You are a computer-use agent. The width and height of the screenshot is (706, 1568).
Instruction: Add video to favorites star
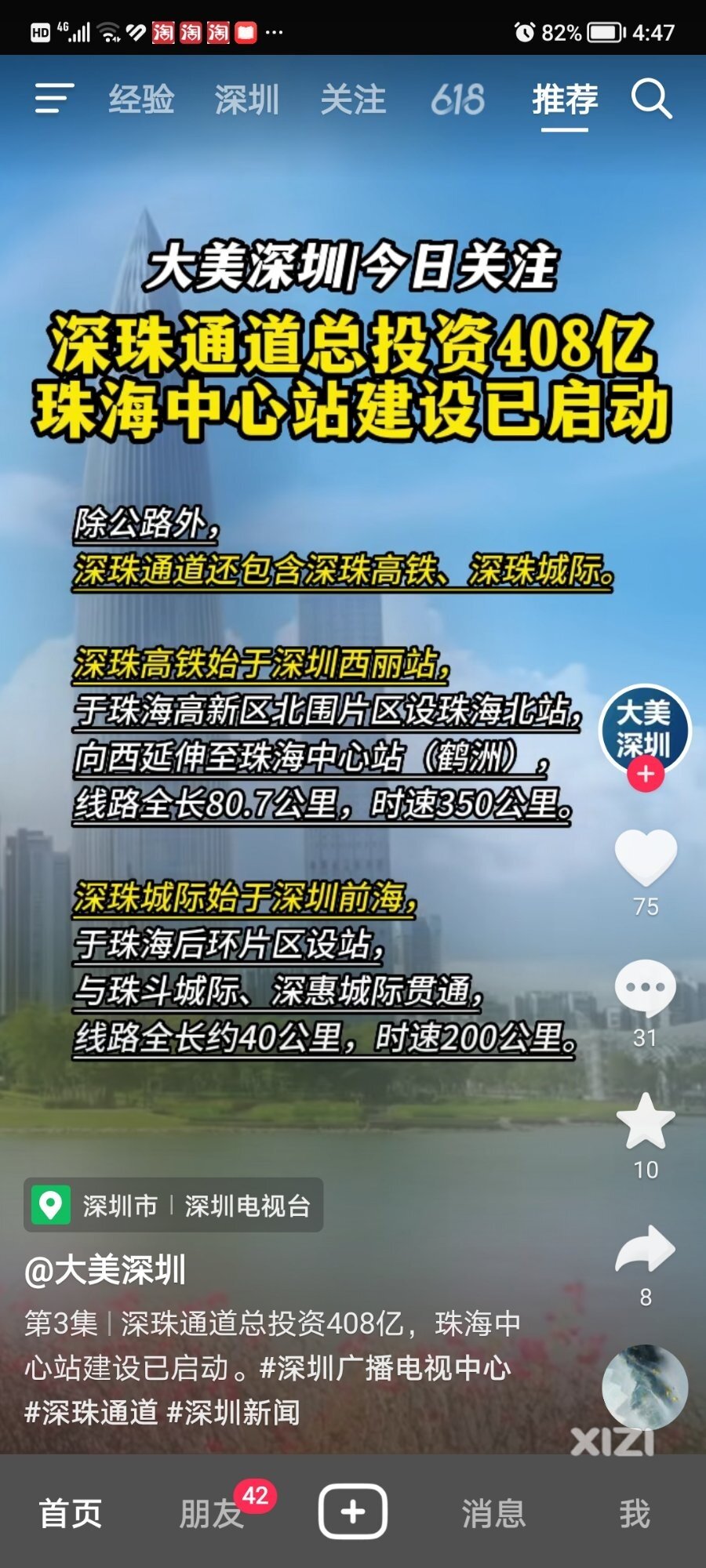point(646,1121)
